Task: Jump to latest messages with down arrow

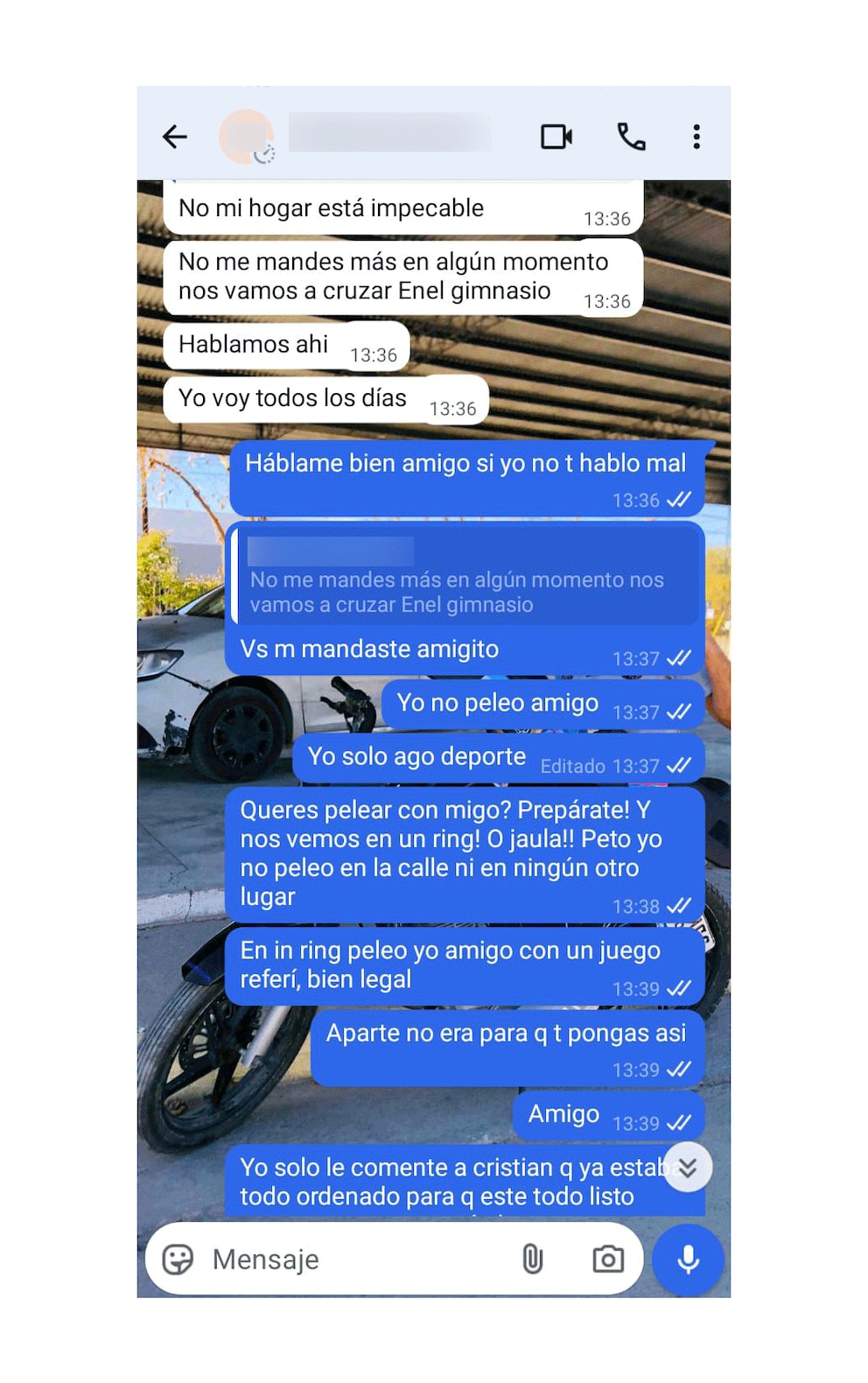Action: [688, 1167]
